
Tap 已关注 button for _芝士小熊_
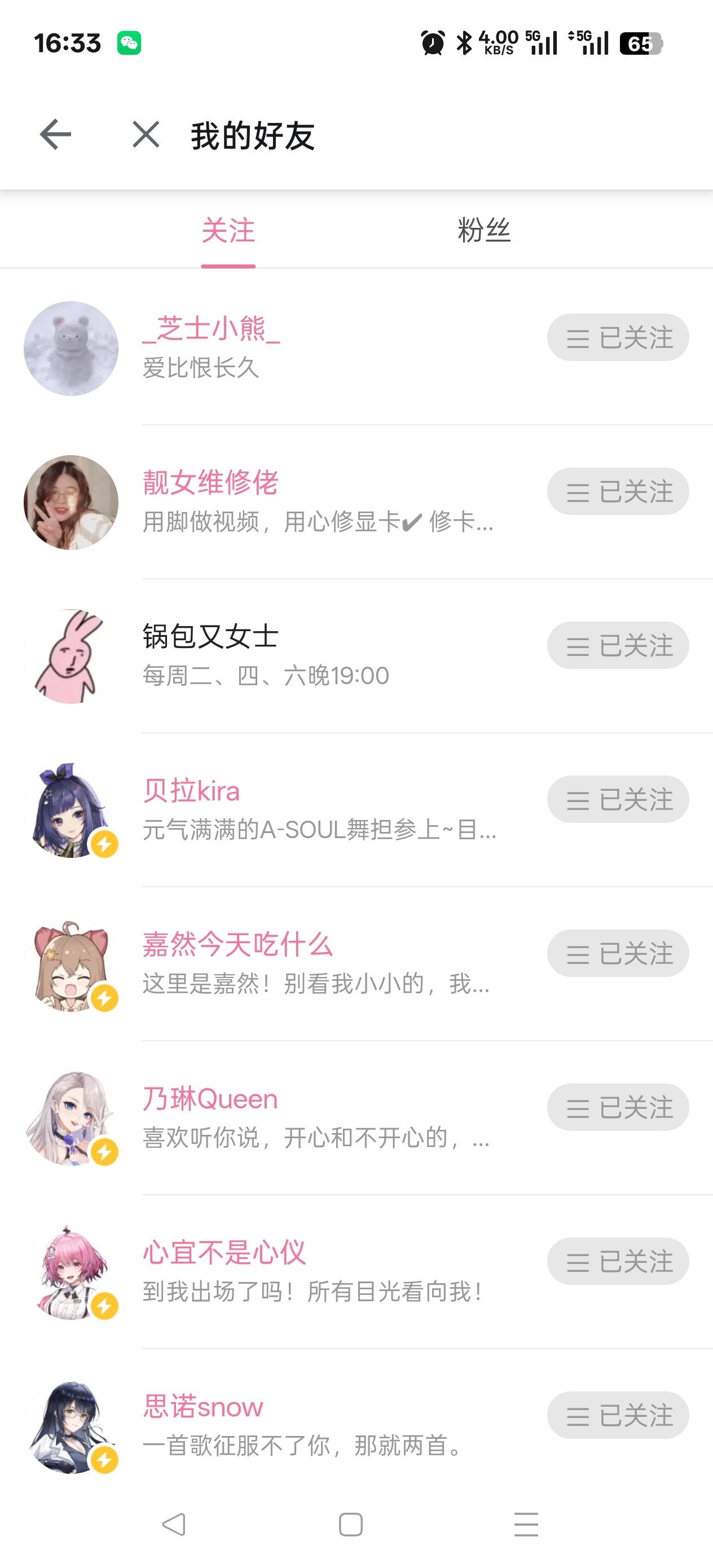pos(618,337)
